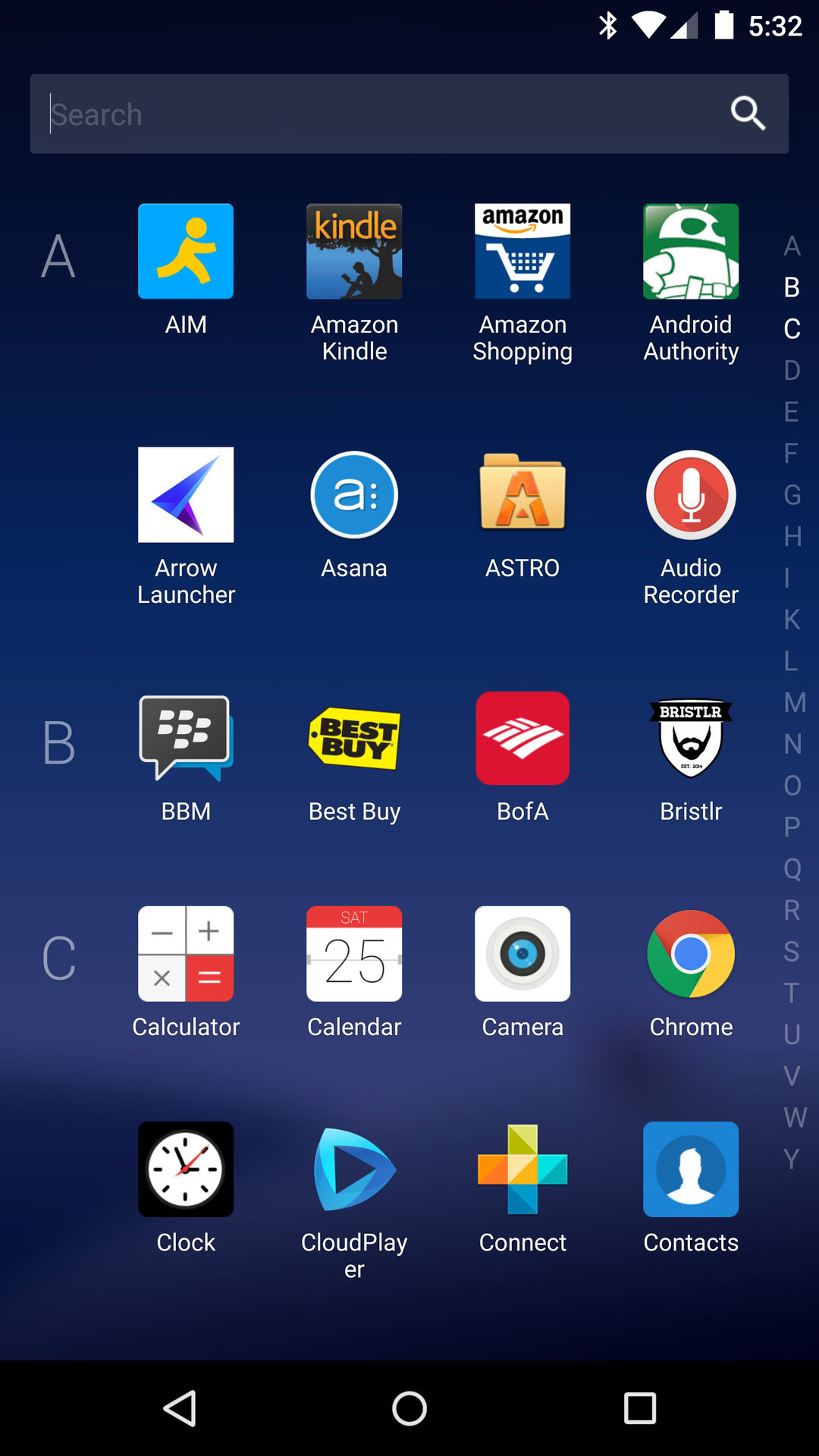This screenshot has height=1456, width=819.
Task: Open the Contacts app
Action: coord(691,1169)
